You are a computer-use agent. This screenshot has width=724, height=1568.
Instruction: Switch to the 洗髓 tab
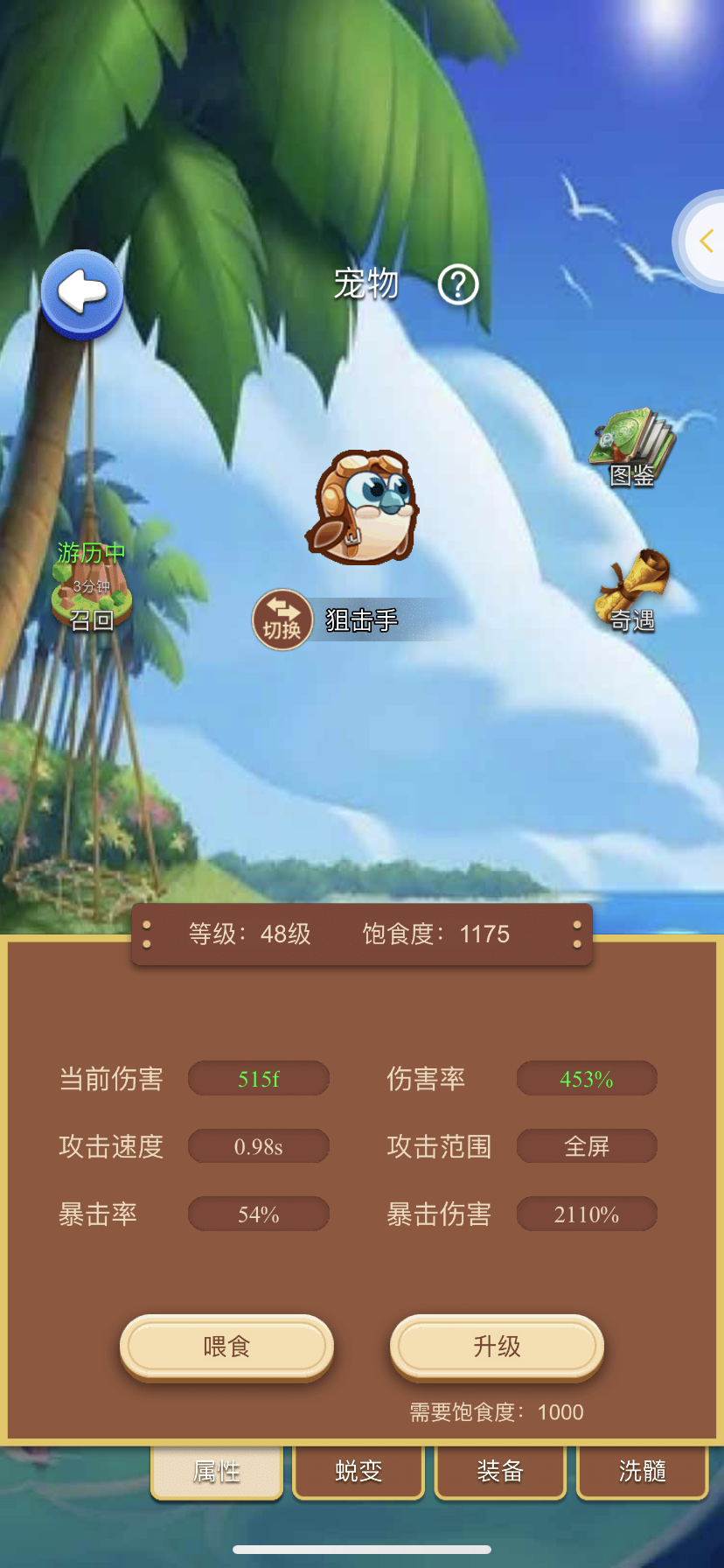(642, 1471)
